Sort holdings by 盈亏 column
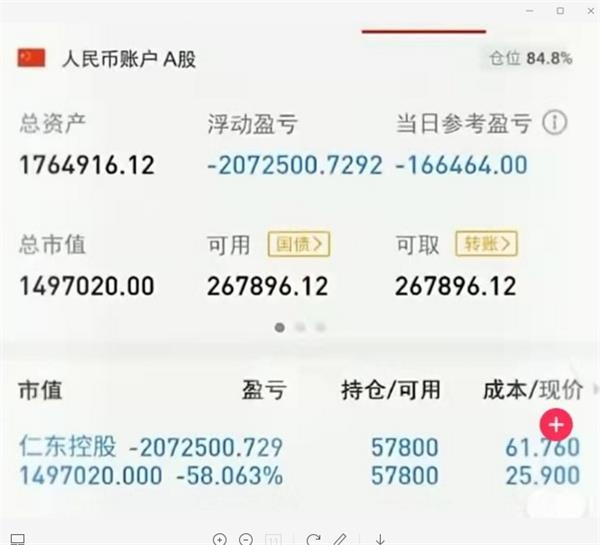Screen dimensions: 600x545 point(264,390)
